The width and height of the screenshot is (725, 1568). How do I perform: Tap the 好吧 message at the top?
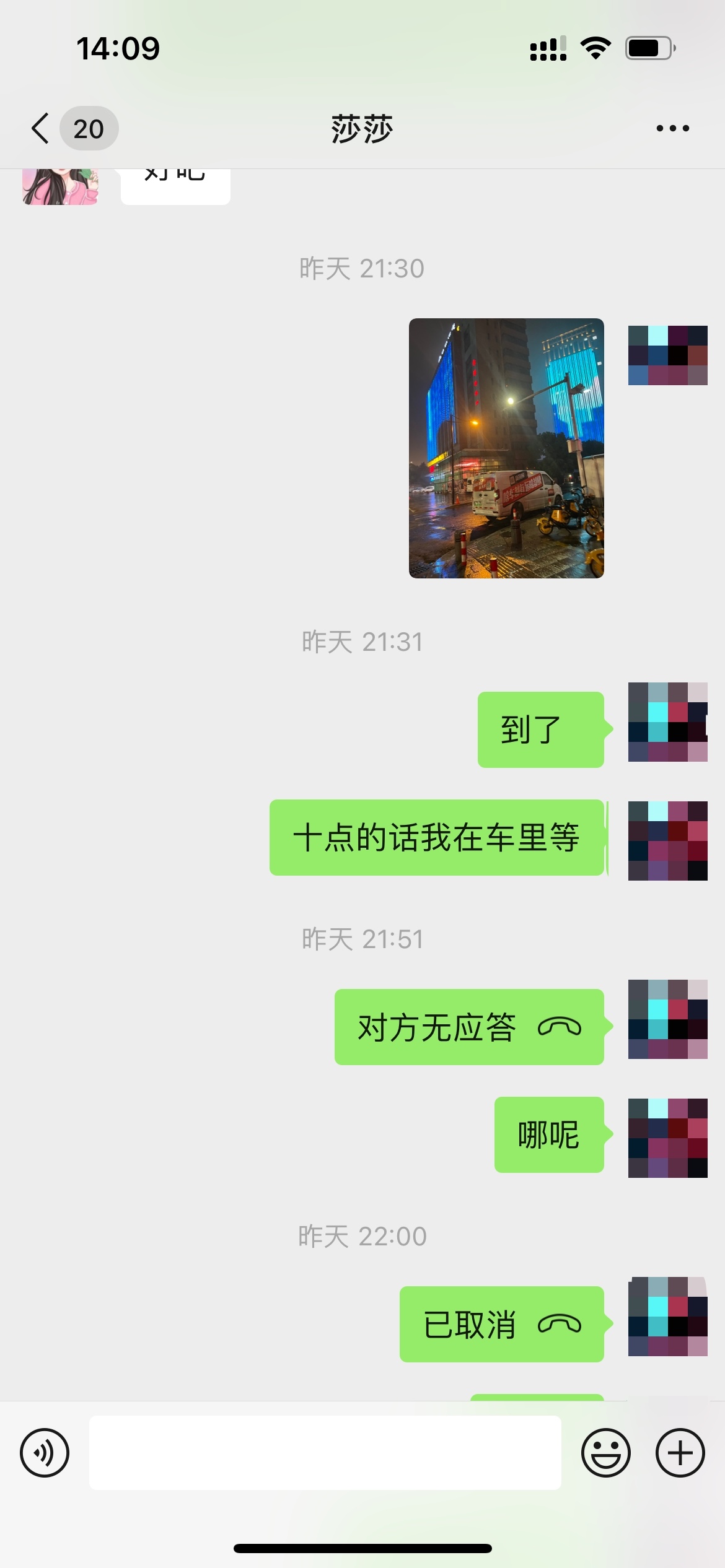point(175,176)
